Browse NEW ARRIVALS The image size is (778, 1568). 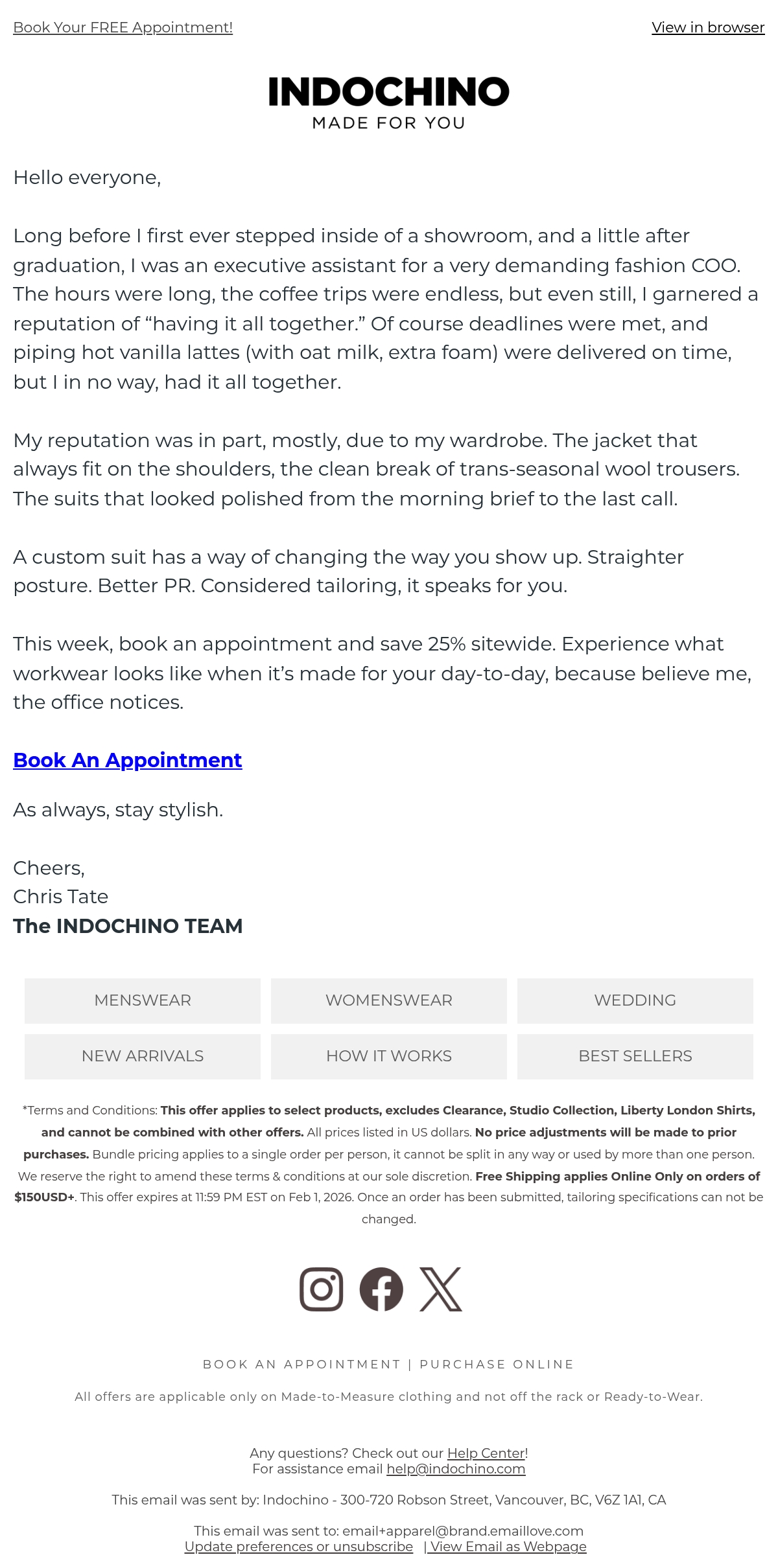pos(143,1056)
